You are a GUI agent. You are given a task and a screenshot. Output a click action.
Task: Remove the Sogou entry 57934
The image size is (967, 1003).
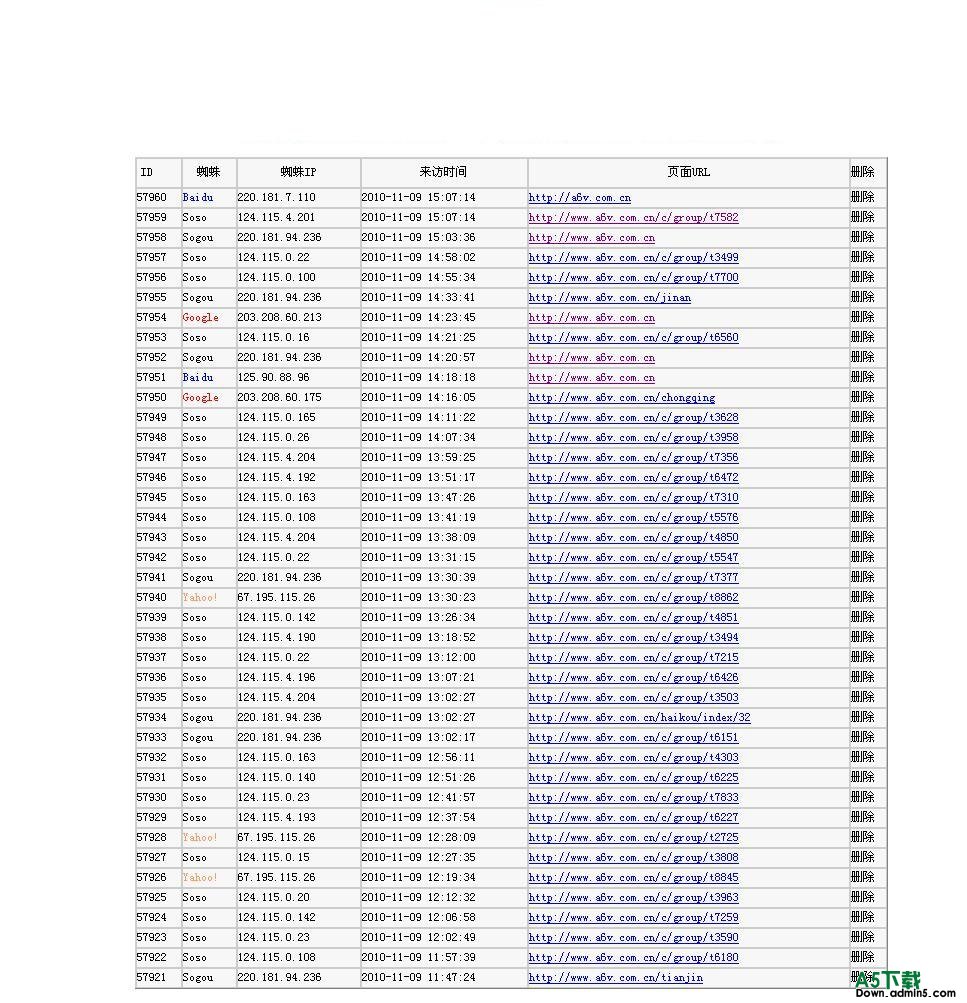(x=862, y=718)
